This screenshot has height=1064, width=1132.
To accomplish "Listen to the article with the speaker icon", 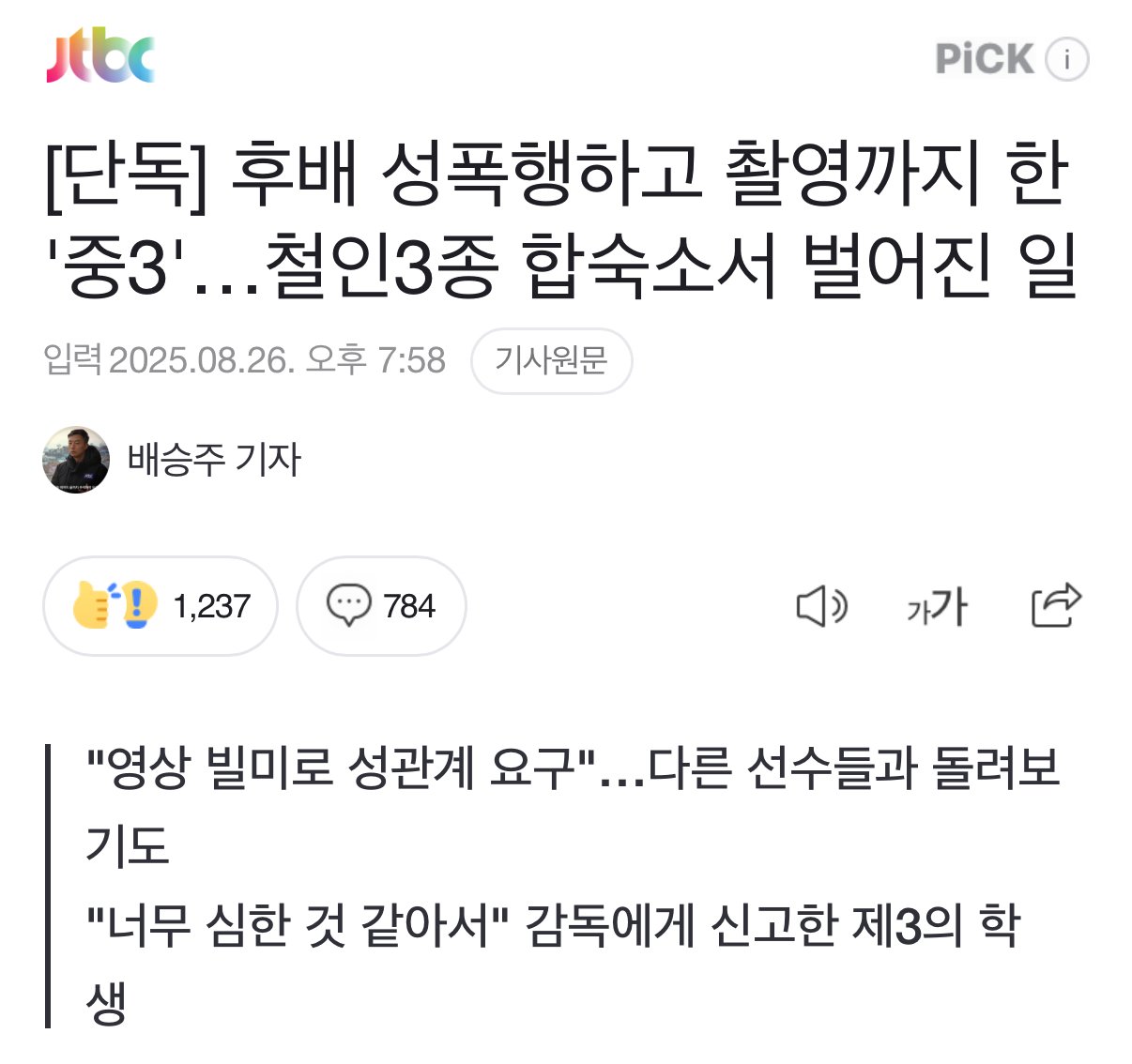I will (821, 606).
